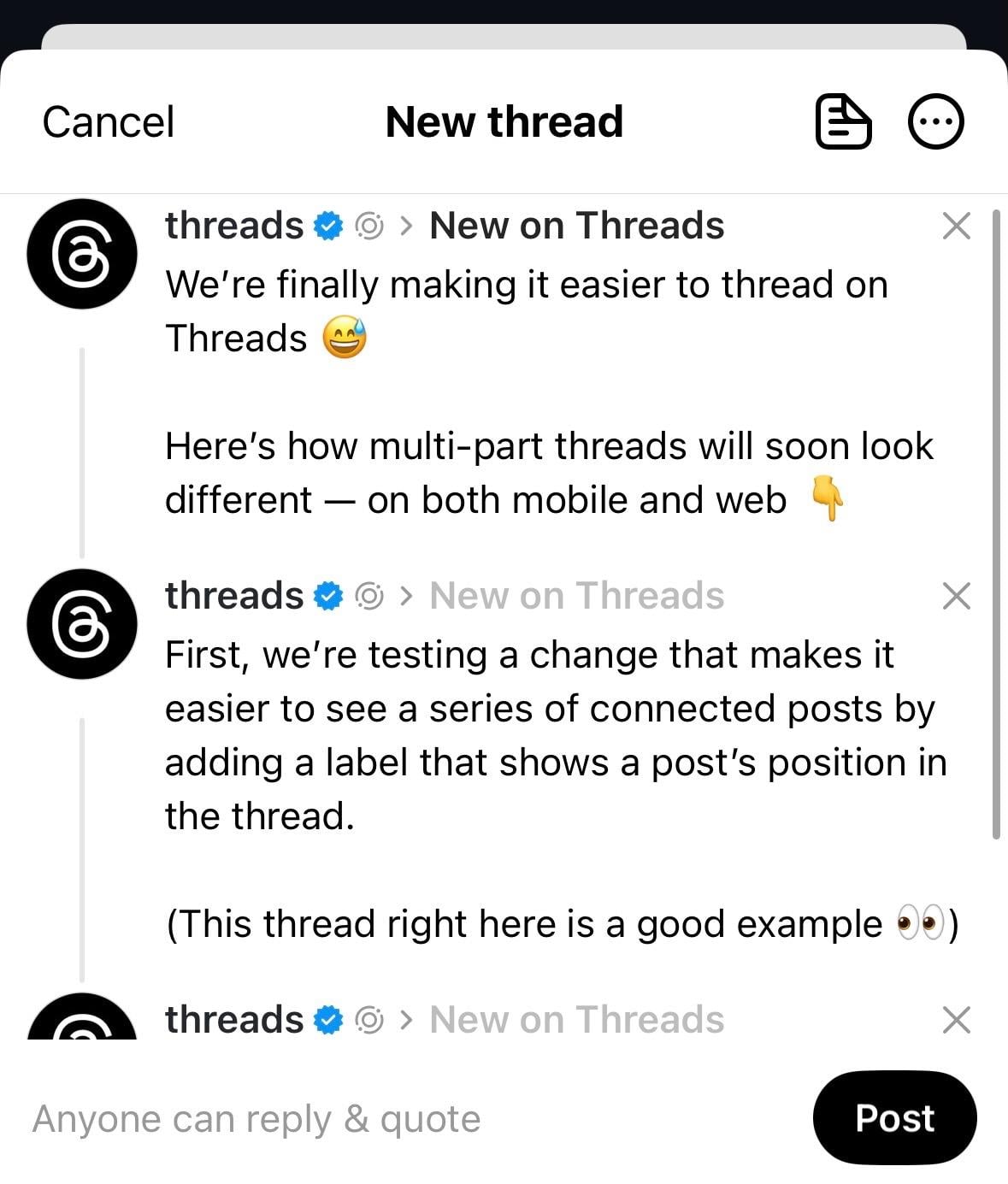Screen dimensions: 1008x1184
Task: Remove the first post about making threading easier
Action: coord(956,227)
